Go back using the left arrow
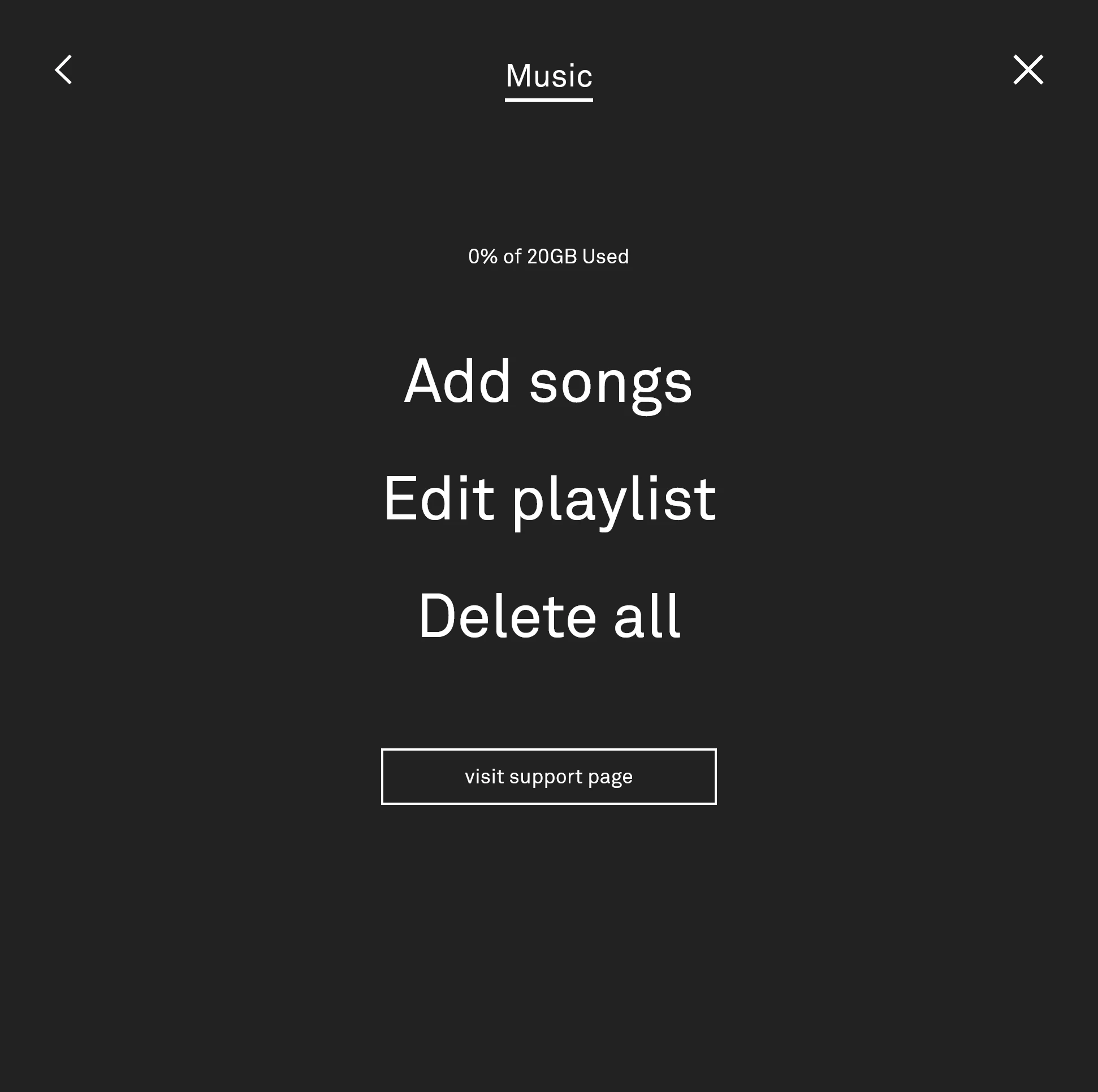The height and width of the screenshot is (1092, 1098). point(64,70)
